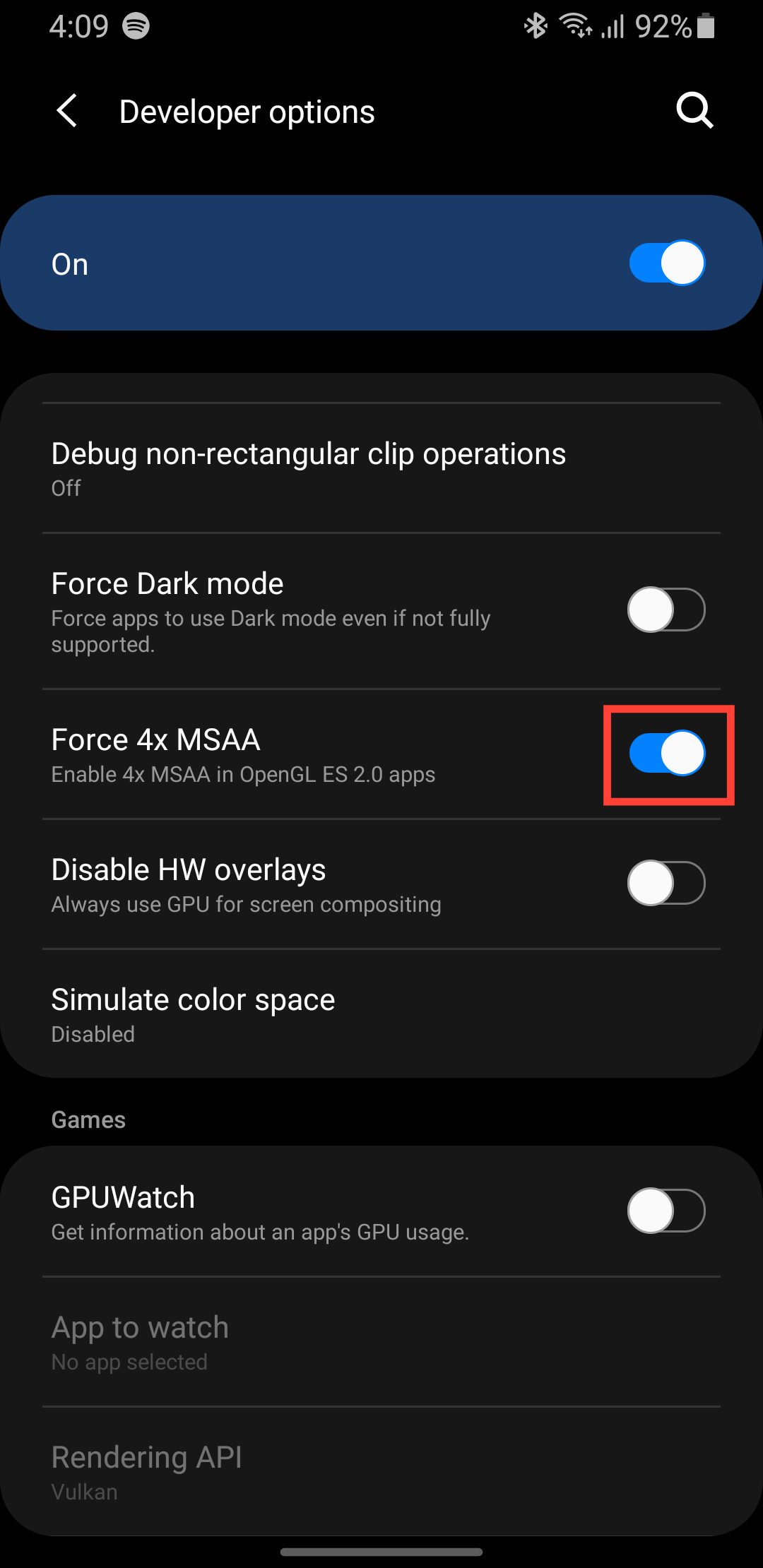
Task: Tap the Wi-Fi status icon
Action: (574, 25)
